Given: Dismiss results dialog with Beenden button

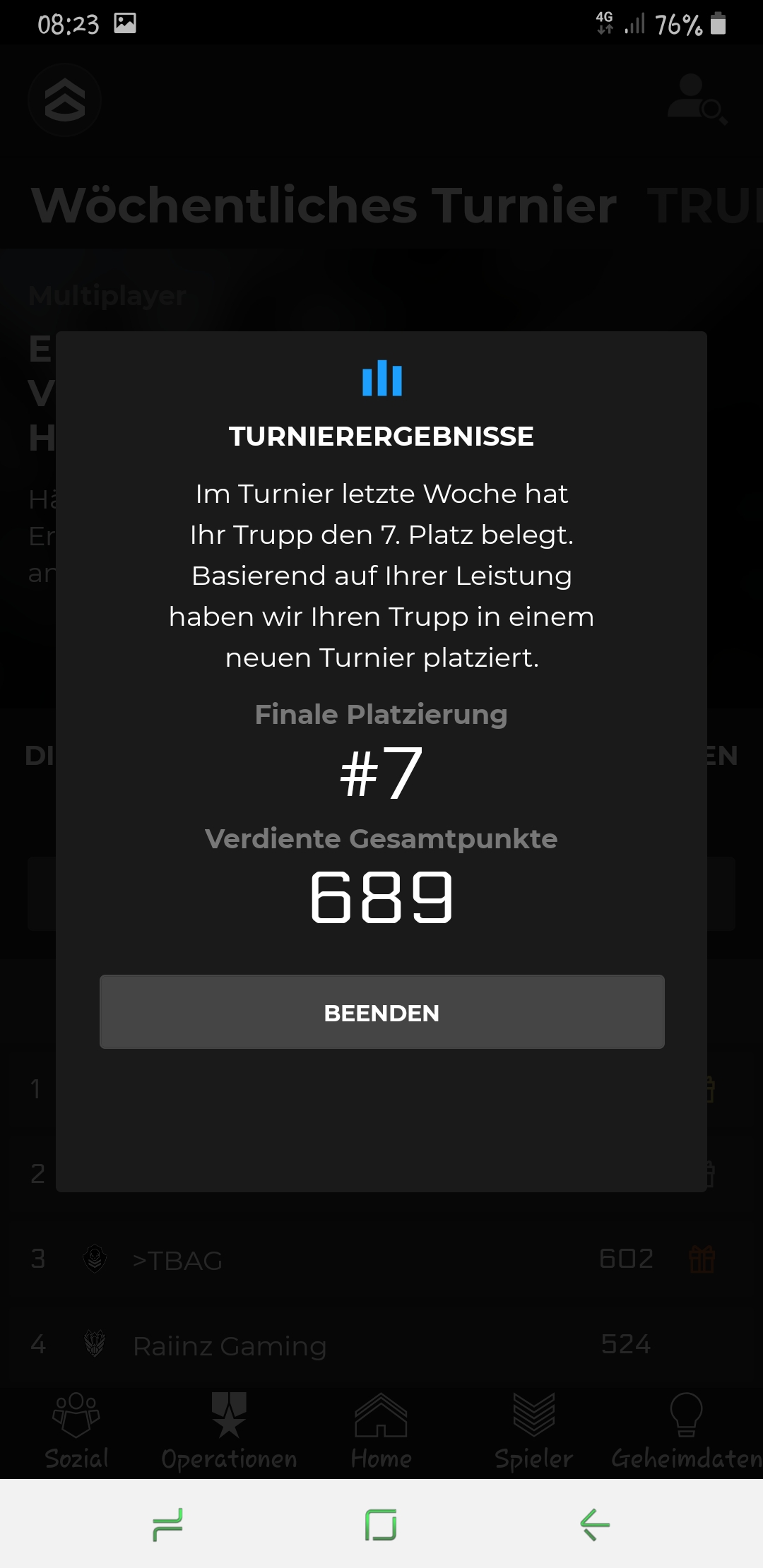Looking at the screenshot, I should point(381,1012).
